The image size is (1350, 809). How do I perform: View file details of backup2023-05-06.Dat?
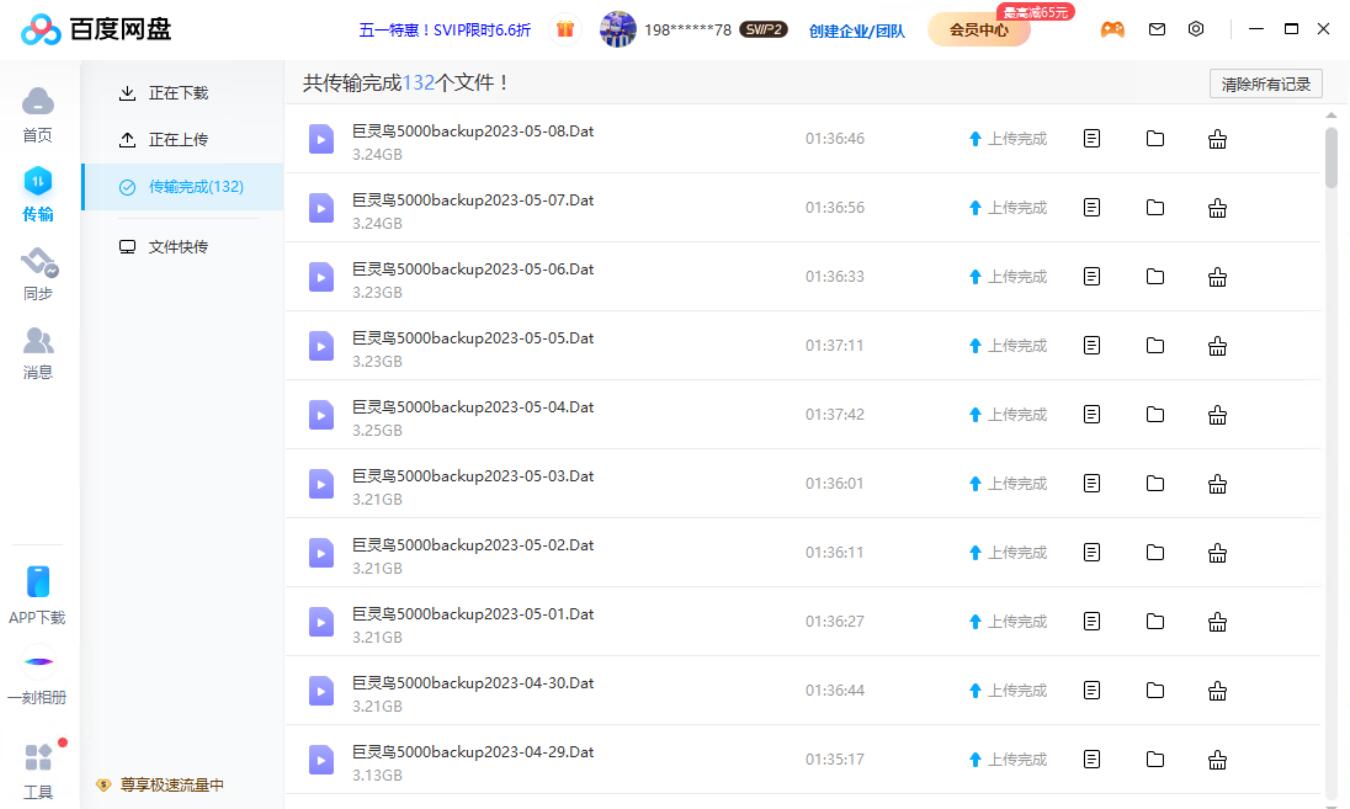[1092, 277]
